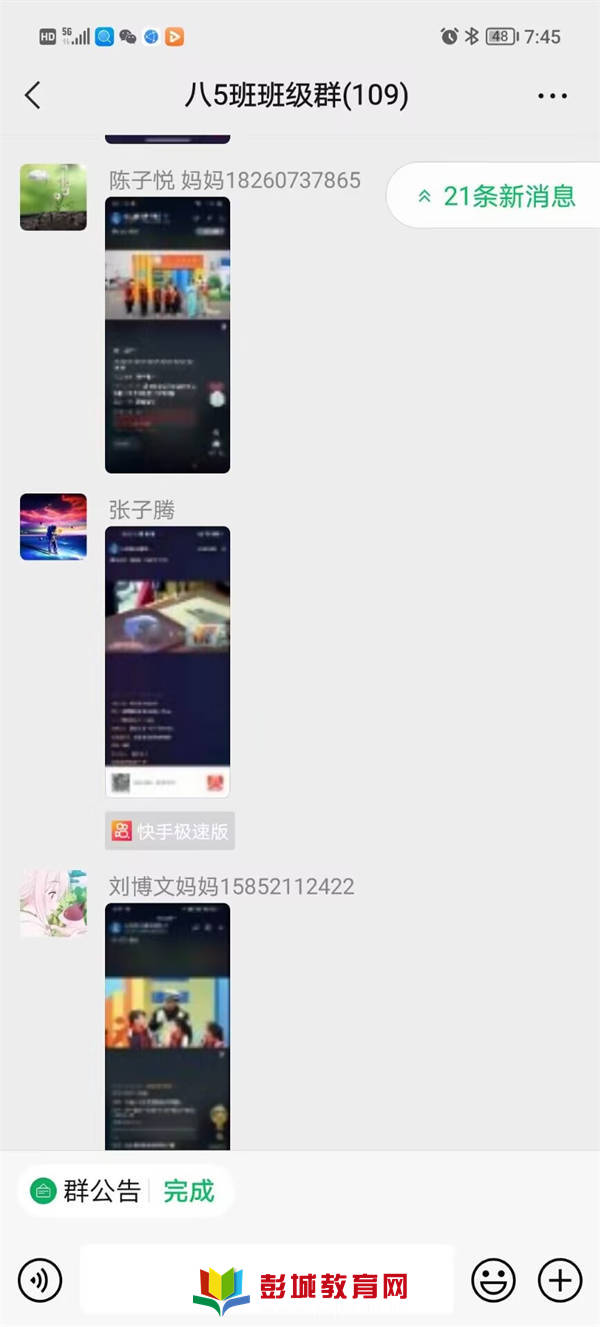
Task: Open the chat overflow menu
Action: point(552,96)
